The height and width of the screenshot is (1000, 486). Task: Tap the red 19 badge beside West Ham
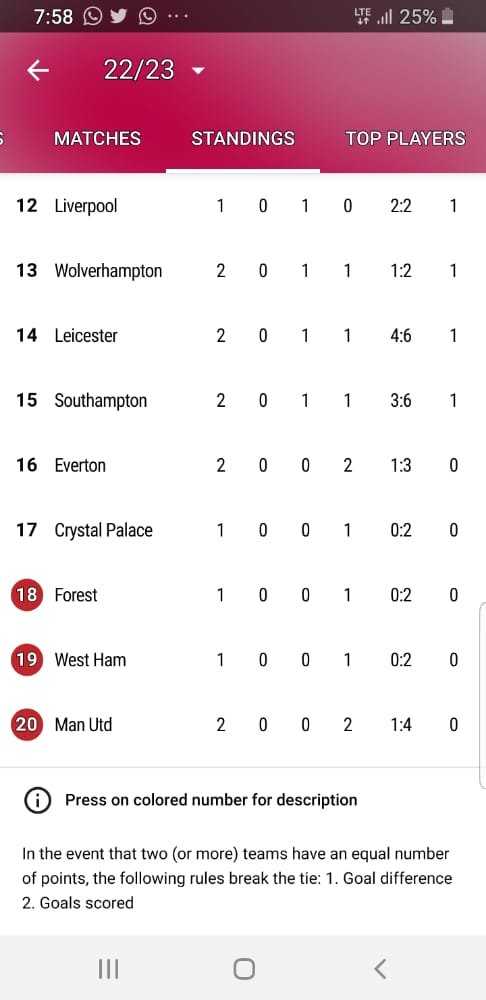pos(27,660)
